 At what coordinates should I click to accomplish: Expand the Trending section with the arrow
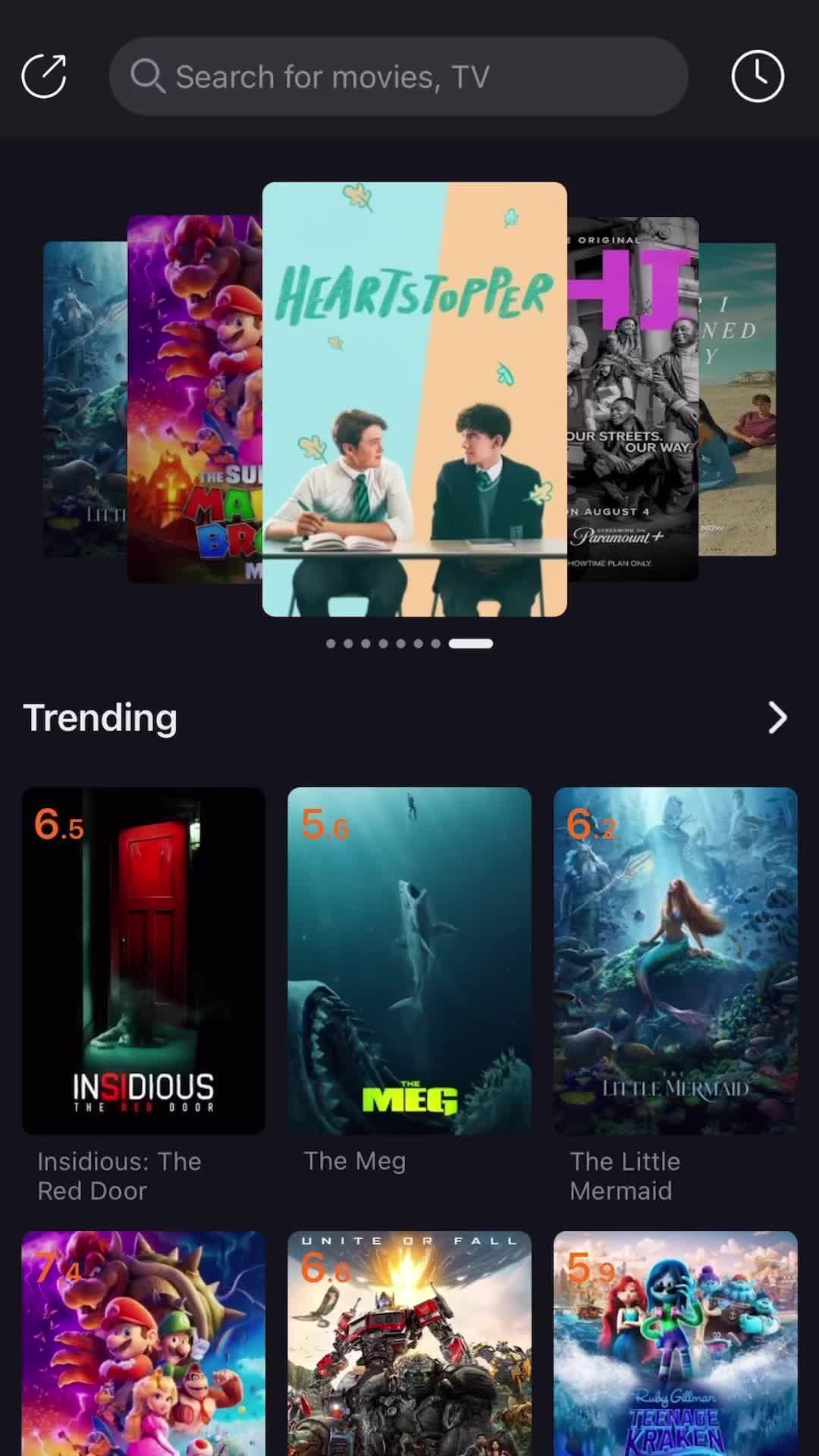tap(777, 717)
